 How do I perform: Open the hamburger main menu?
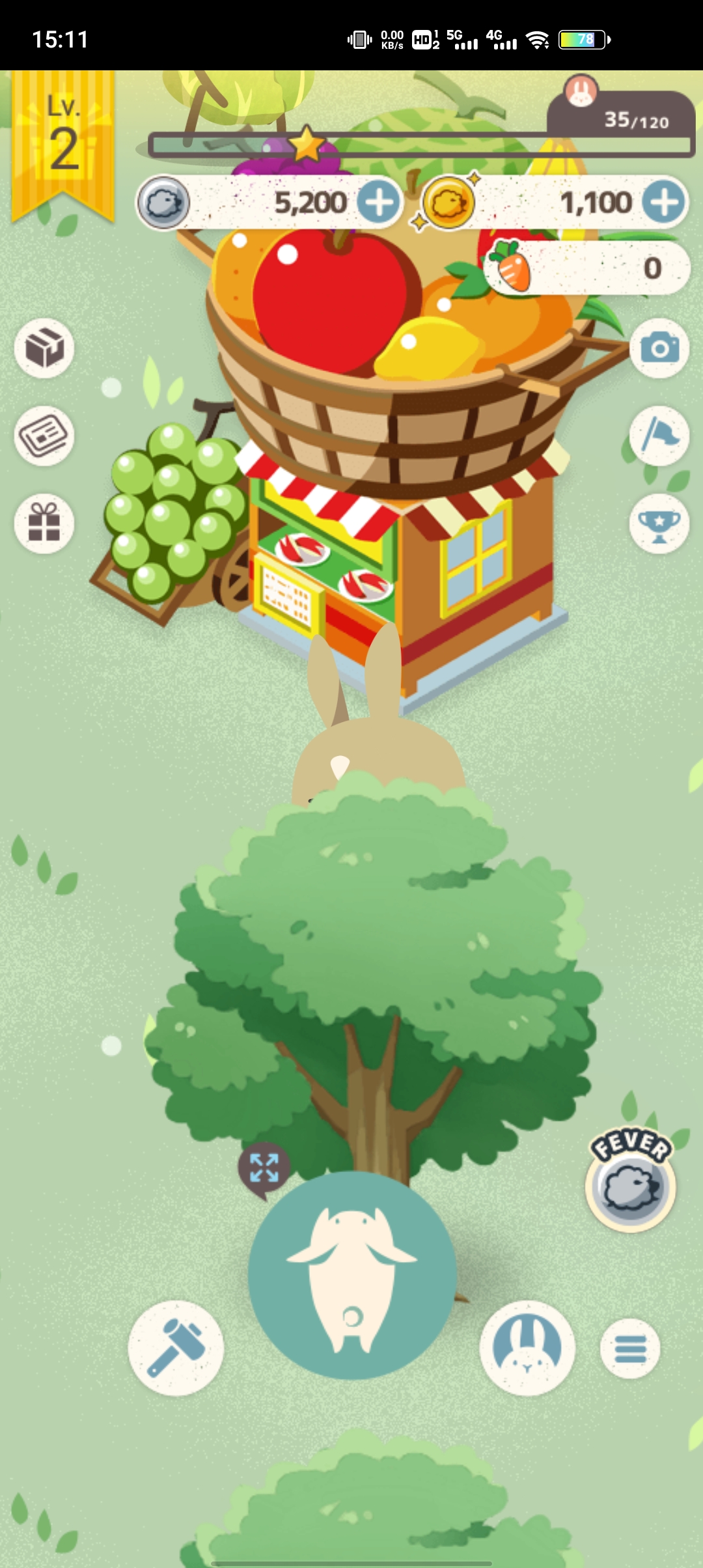point(630,1348)
